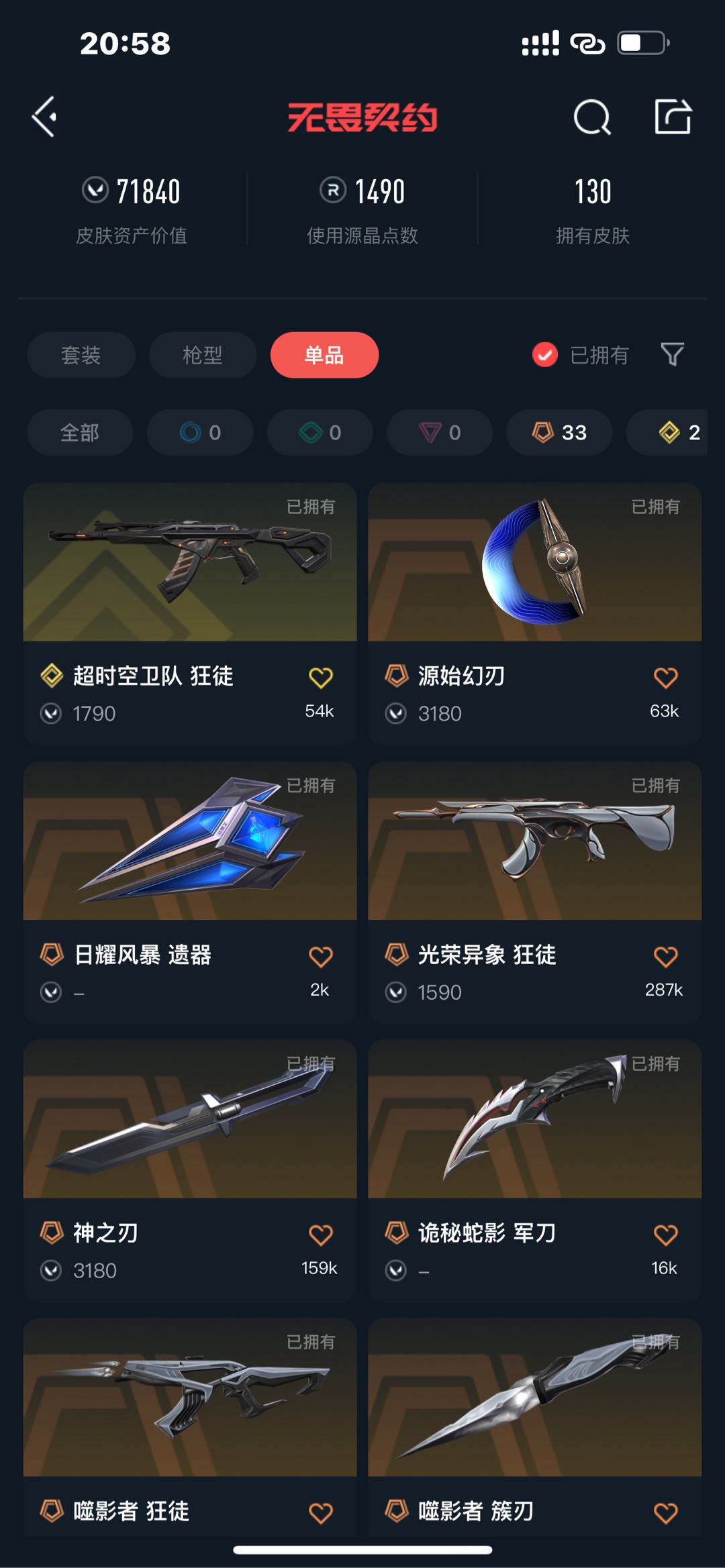Toggle the 已拥有 checkbox

pyautogui.click(x=544, y=355)
